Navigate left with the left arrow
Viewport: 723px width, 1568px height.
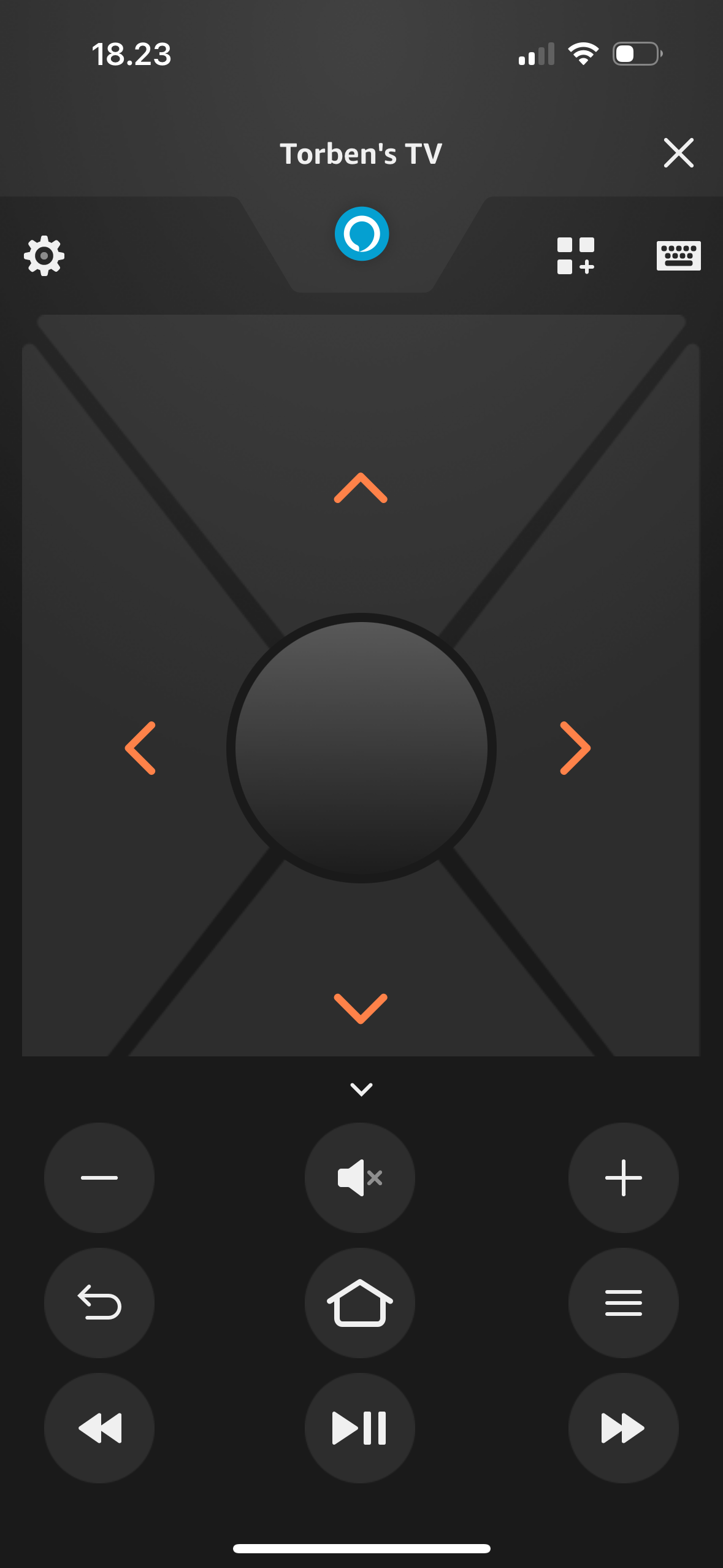pos(140,748)
